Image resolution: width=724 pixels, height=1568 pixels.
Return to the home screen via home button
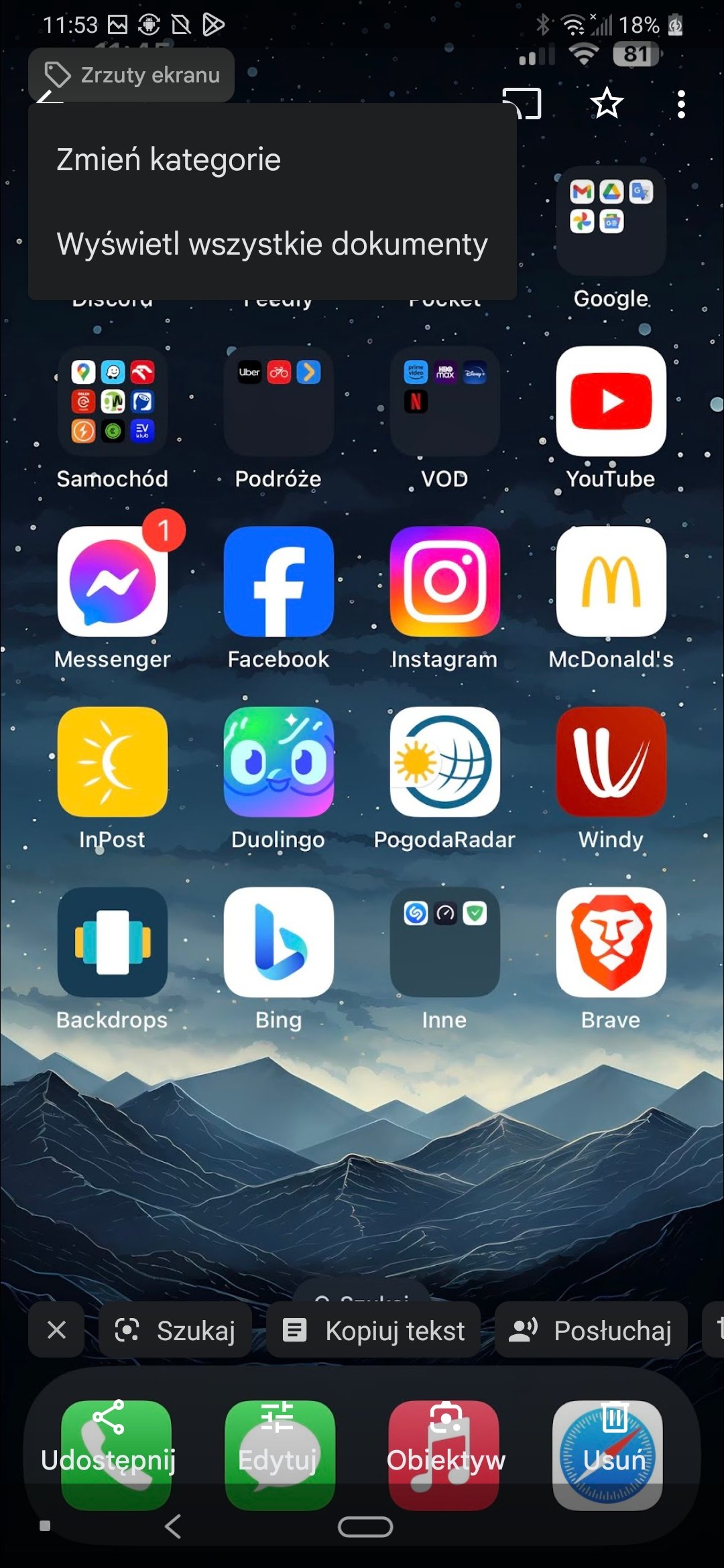(x=365, y=1527)
